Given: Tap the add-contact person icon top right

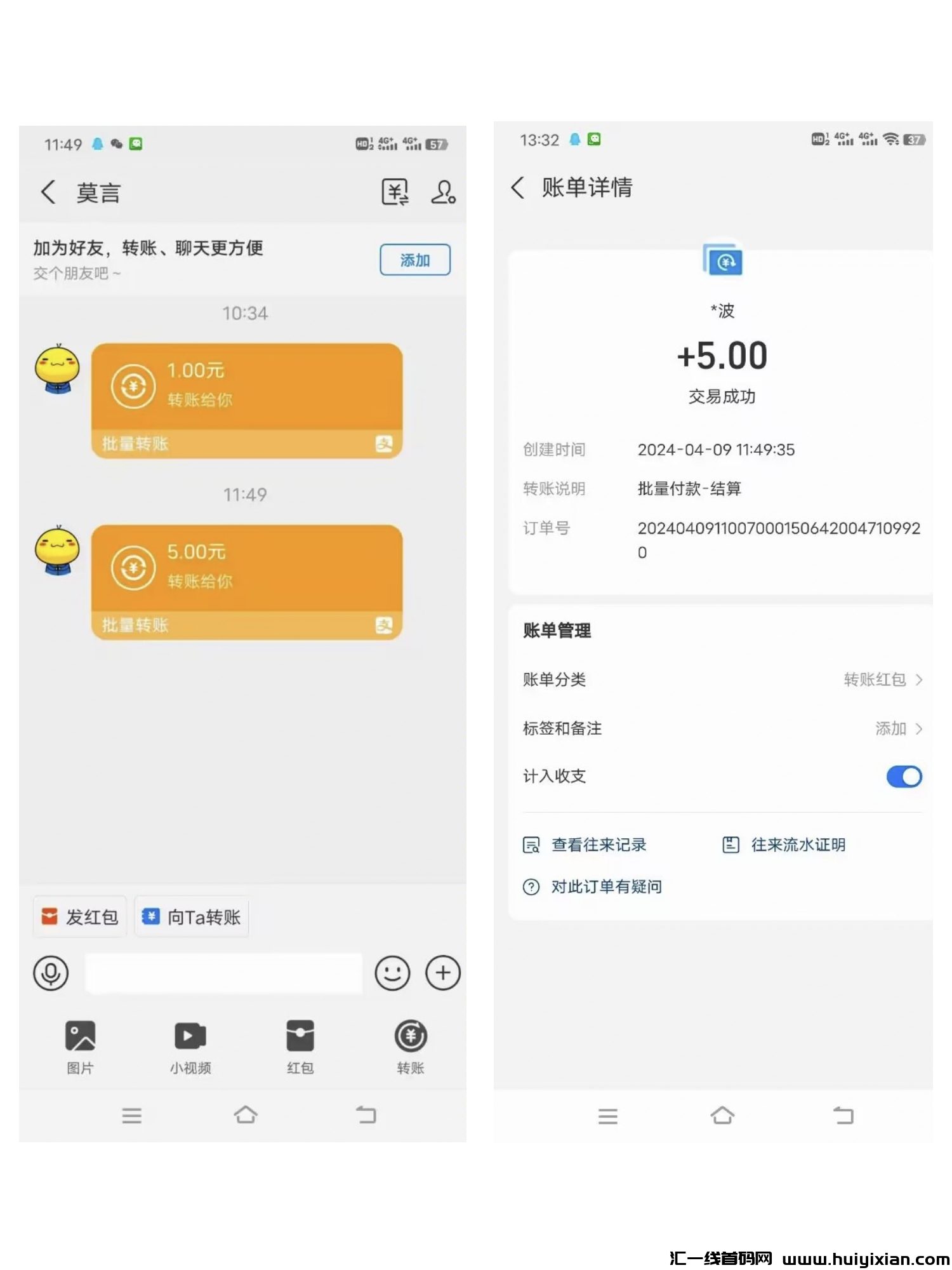Looking at the screenshot, I should 443,192.
